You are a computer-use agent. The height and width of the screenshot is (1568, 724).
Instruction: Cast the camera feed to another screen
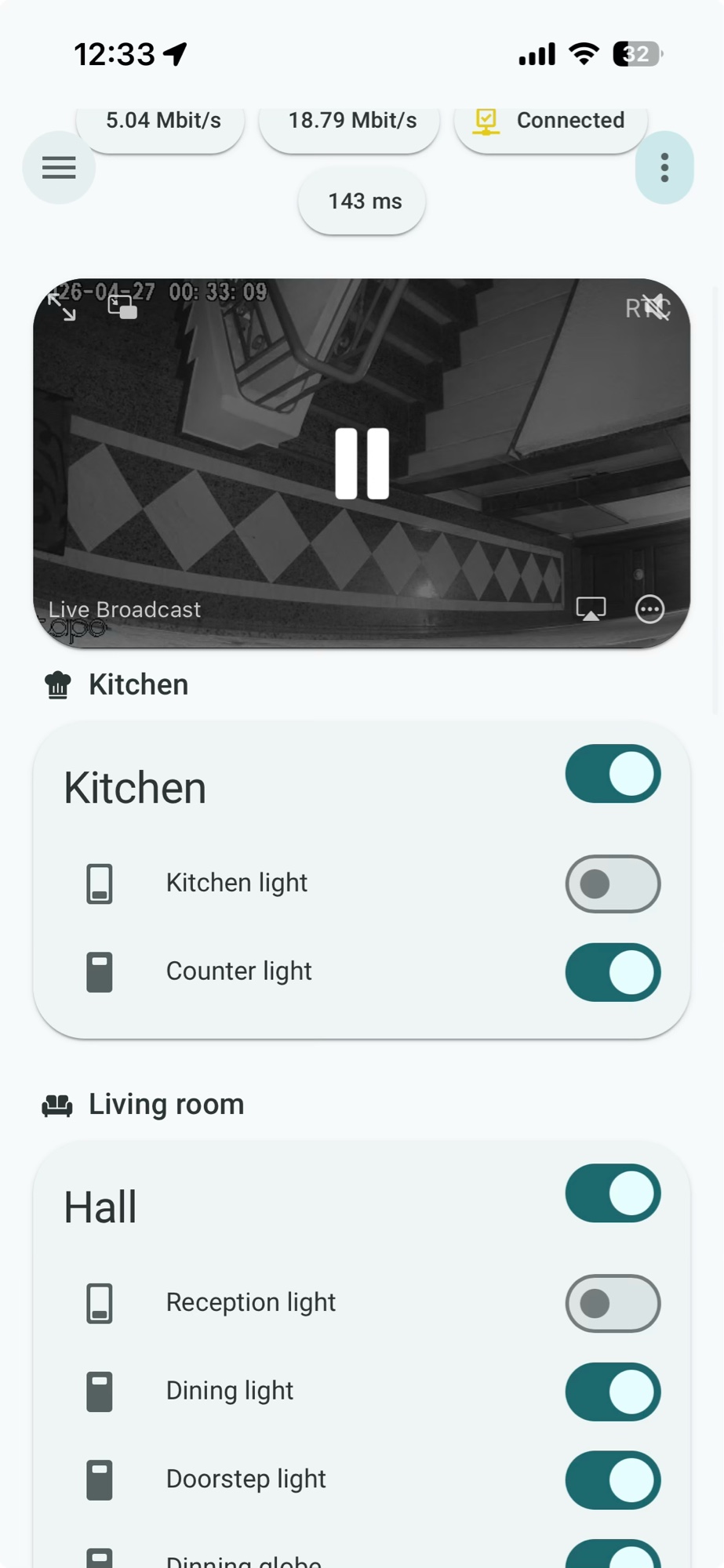pyautogui.click(x=591, y=608)
